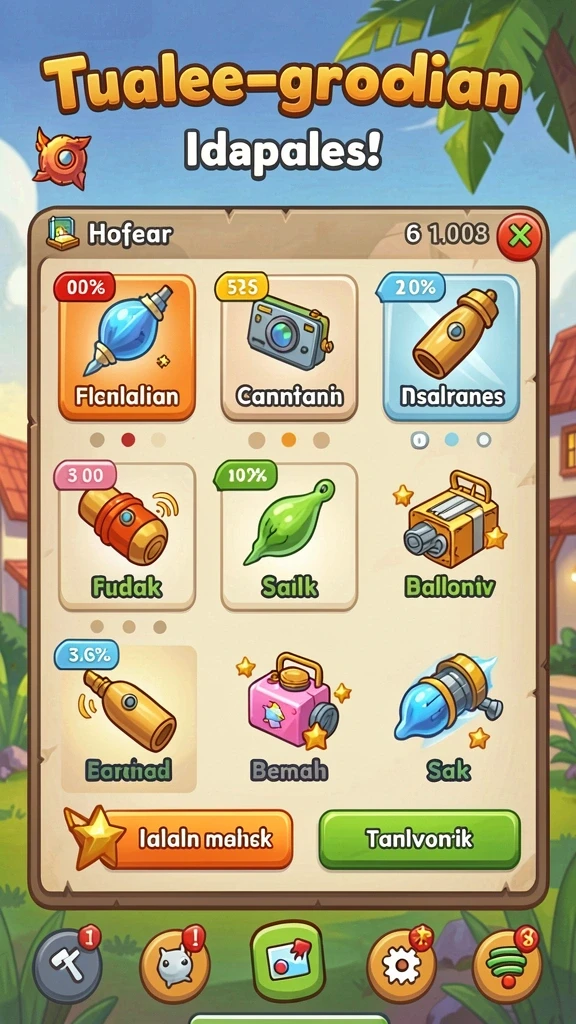Open the settings gear

402,965
